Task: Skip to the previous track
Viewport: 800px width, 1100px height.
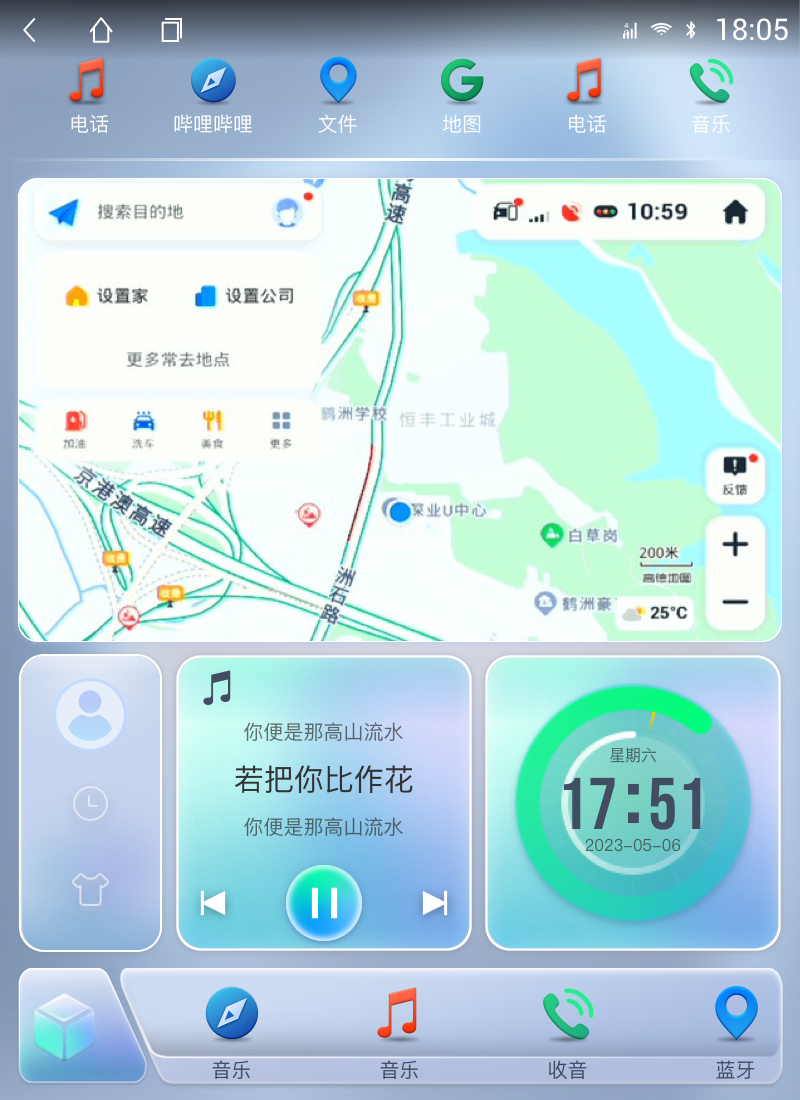Action: pos(213,903)
